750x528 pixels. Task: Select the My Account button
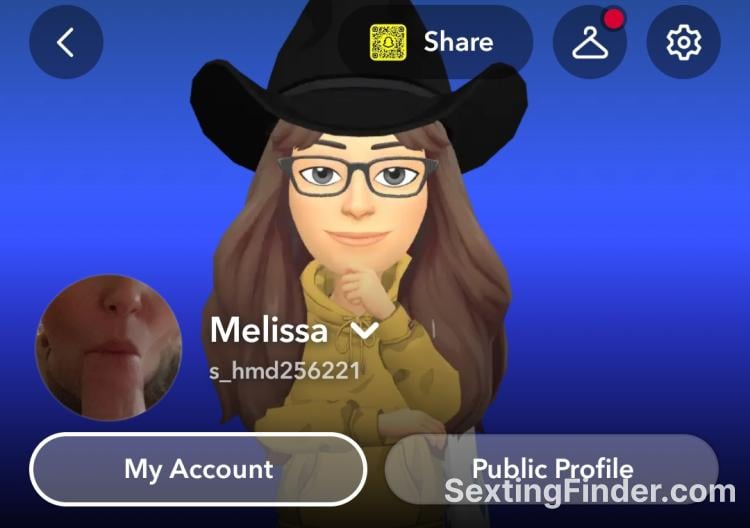[198, 469]
